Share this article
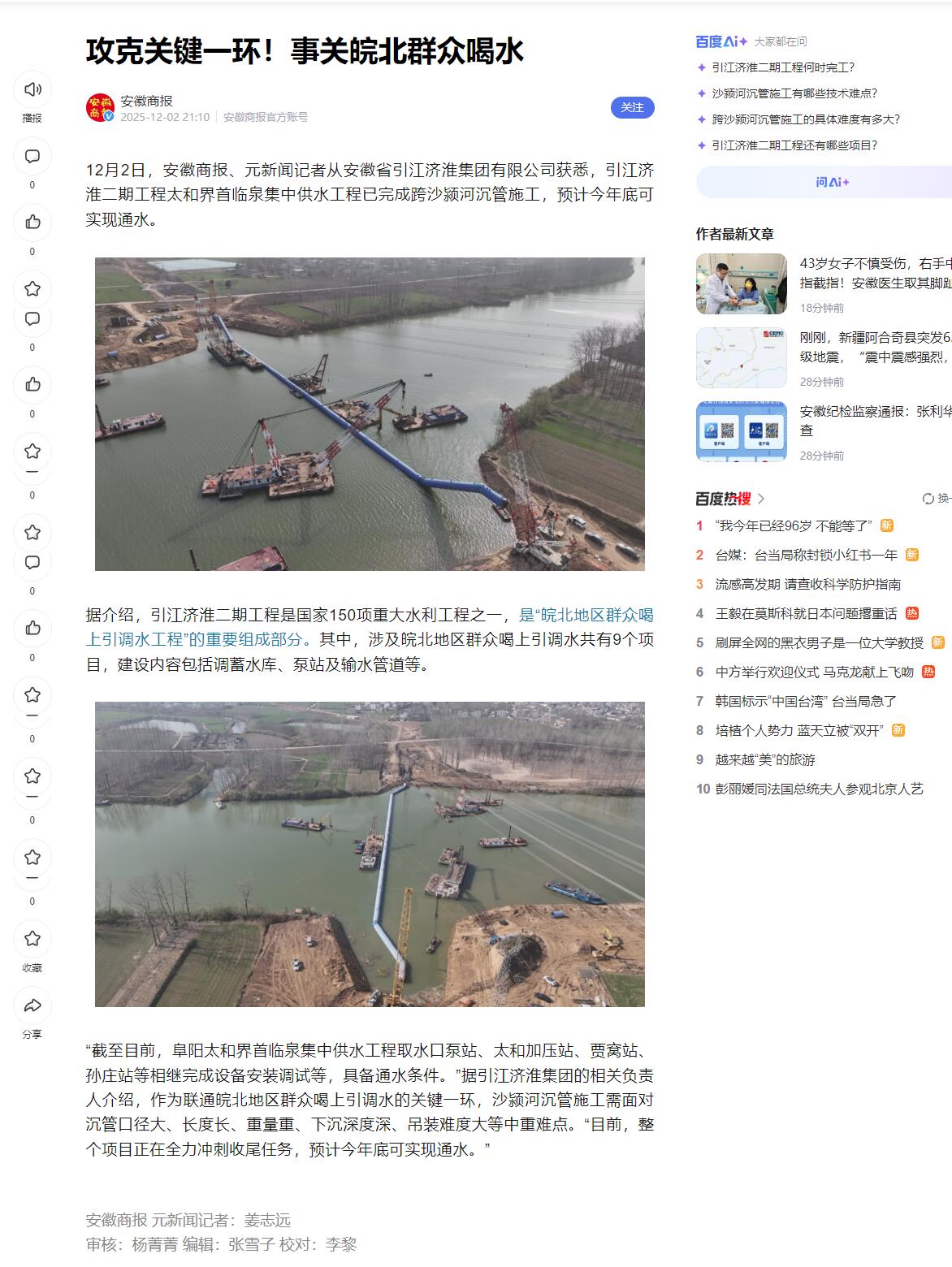Screen dimensions: 952x1267 coord(32,1005)
